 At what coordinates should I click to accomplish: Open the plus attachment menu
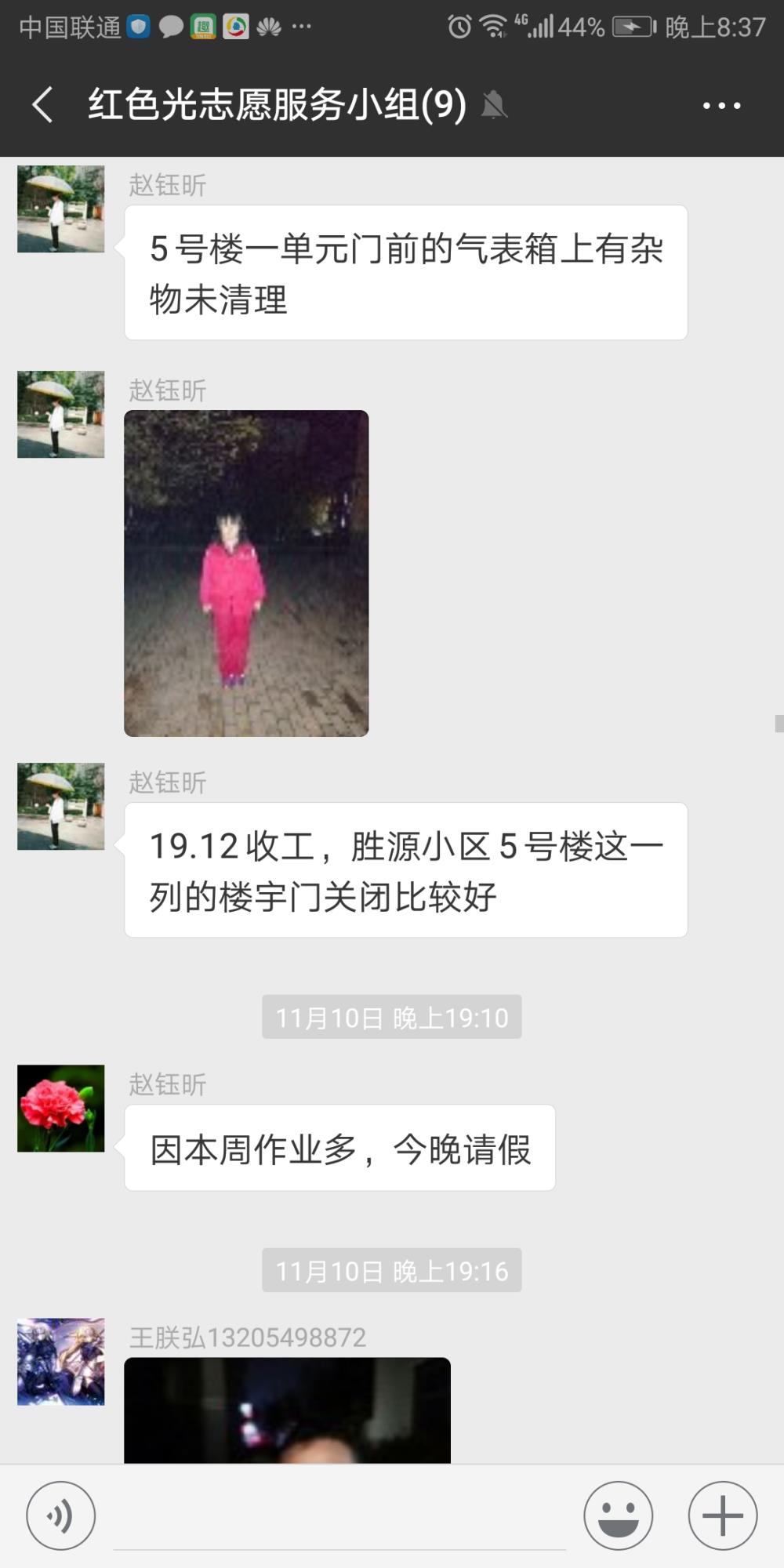(x=723, y=1515)
